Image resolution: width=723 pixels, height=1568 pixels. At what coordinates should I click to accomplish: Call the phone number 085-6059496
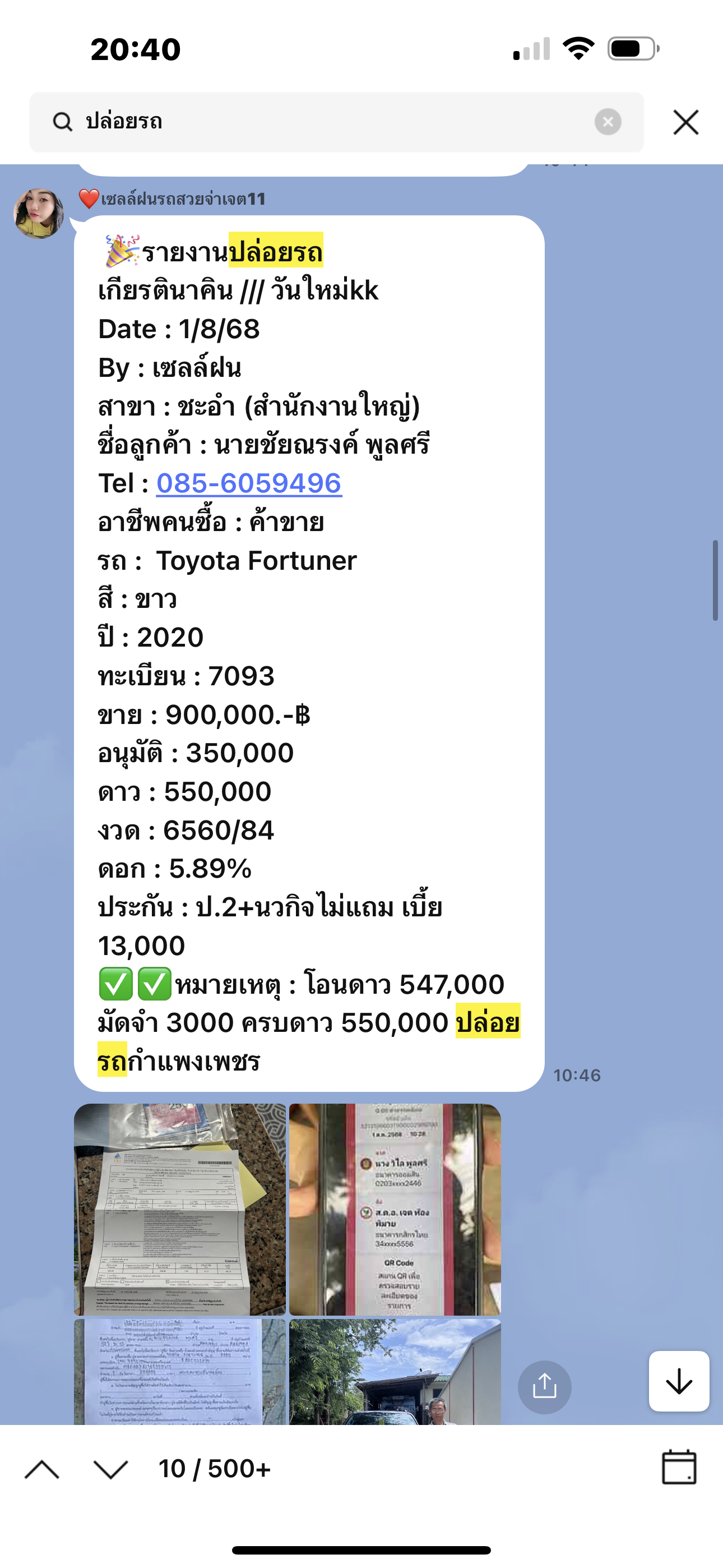pos(249,483)
